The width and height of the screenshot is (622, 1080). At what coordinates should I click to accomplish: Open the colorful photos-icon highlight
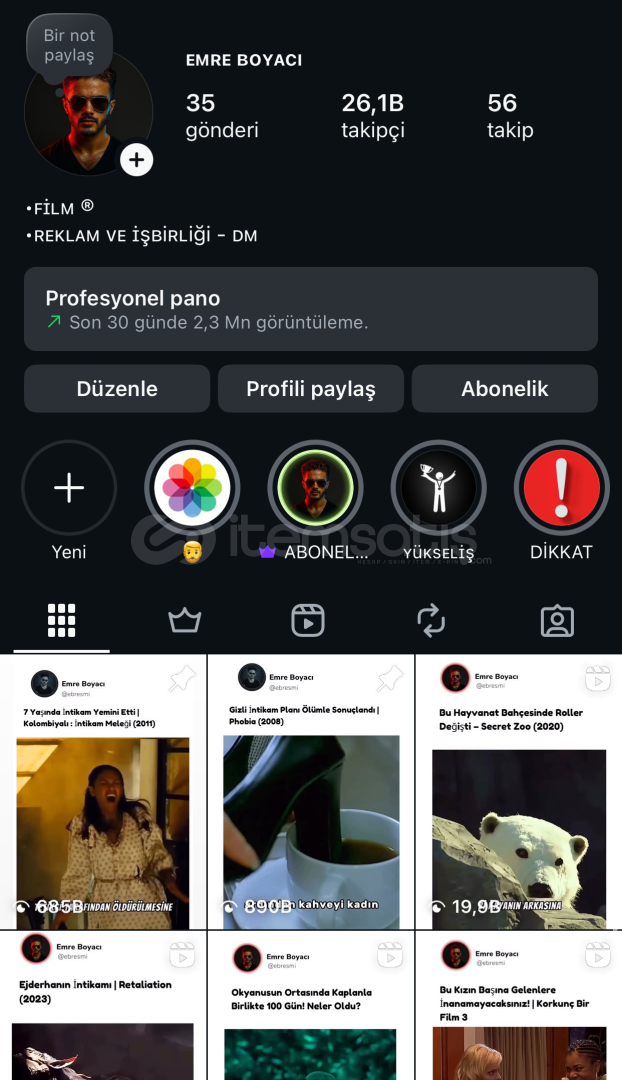coord(192,488)
